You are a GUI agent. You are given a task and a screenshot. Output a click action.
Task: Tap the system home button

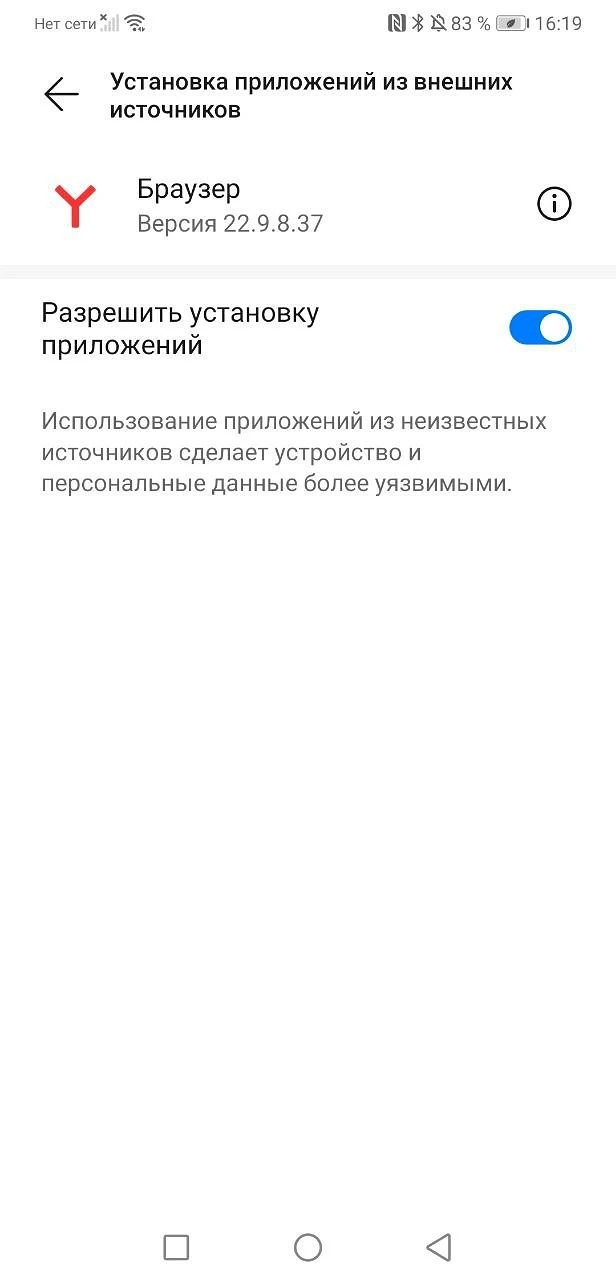(x=308, y=1247)
